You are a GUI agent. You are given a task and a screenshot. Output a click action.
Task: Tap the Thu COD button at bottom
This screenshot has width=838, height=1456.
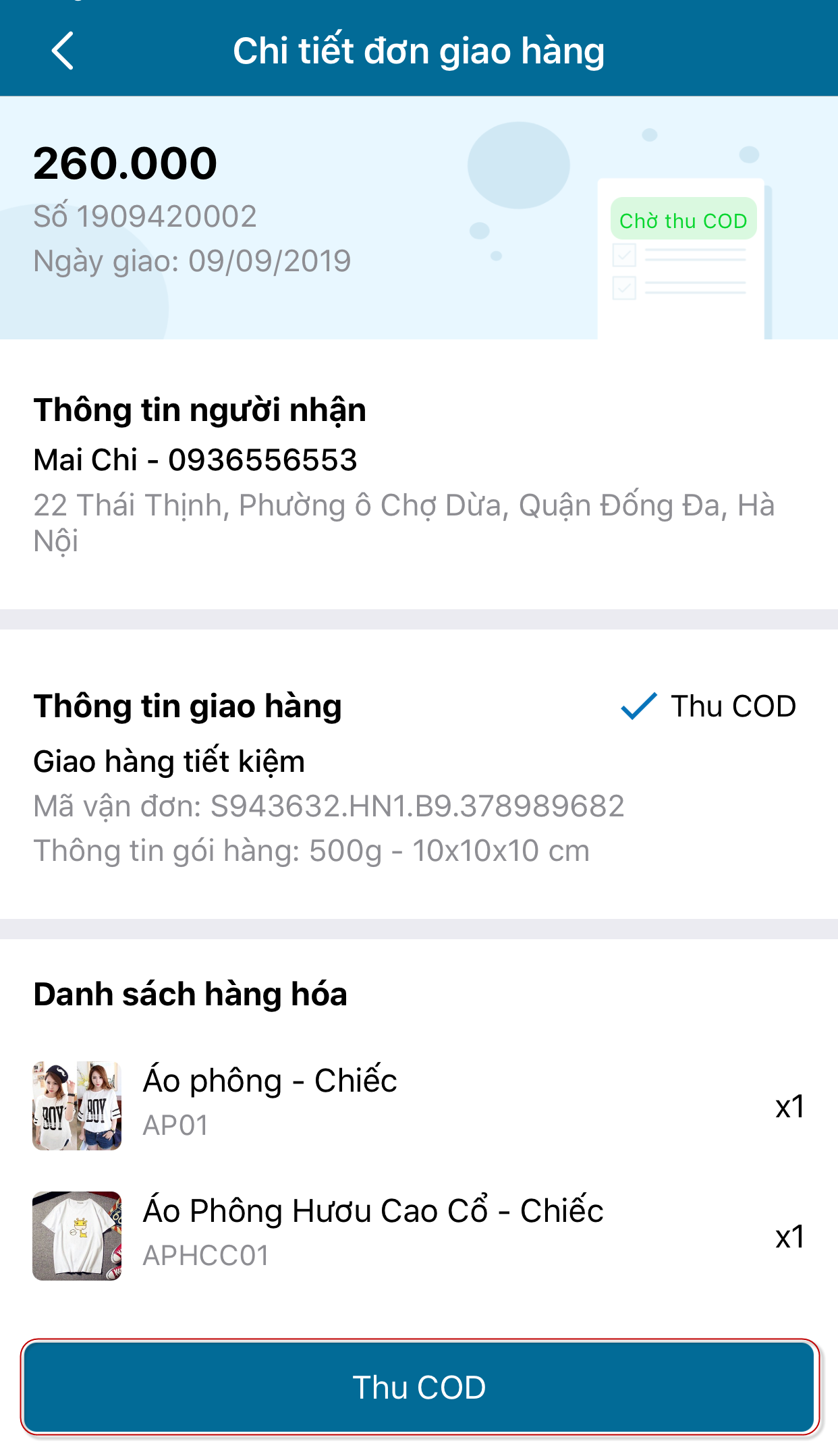pyautogui.click(x=419, y=1387)
